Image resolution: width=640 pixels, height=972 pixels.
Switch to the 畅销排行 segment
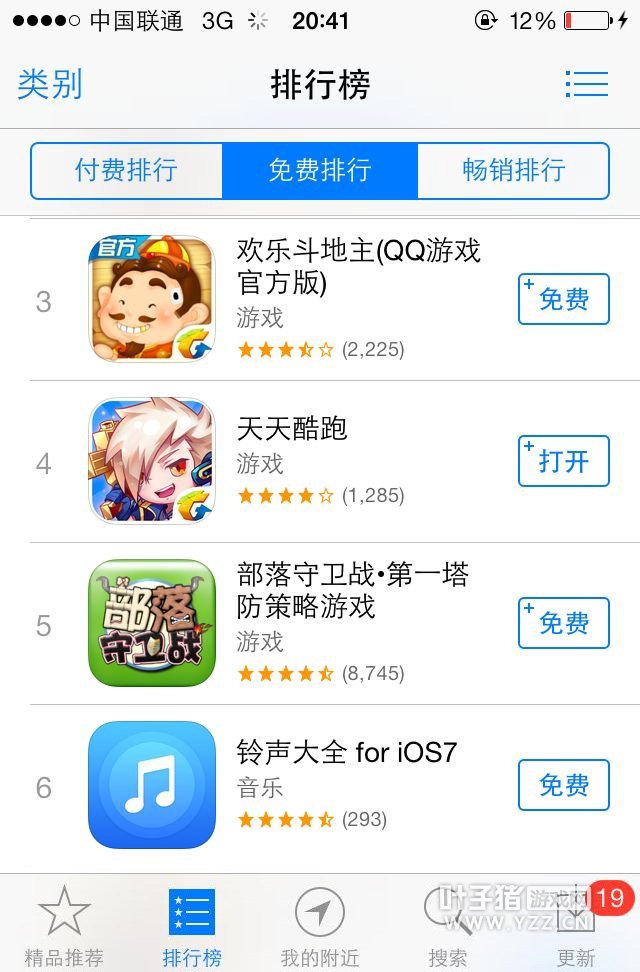[513, 170]
